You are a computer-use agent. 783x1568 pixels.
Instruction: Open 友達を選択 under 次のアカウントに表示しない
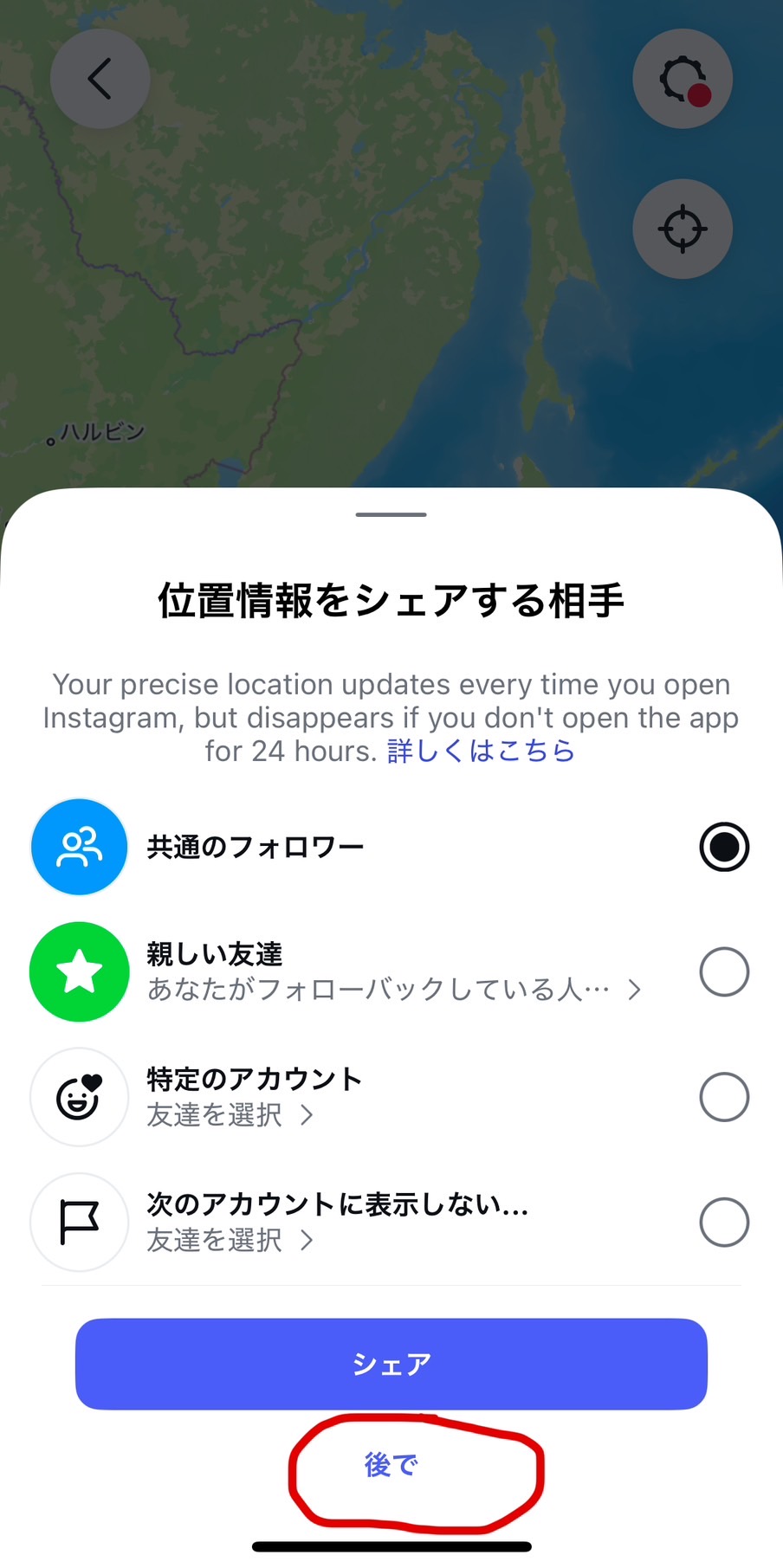click(230, 1240)
